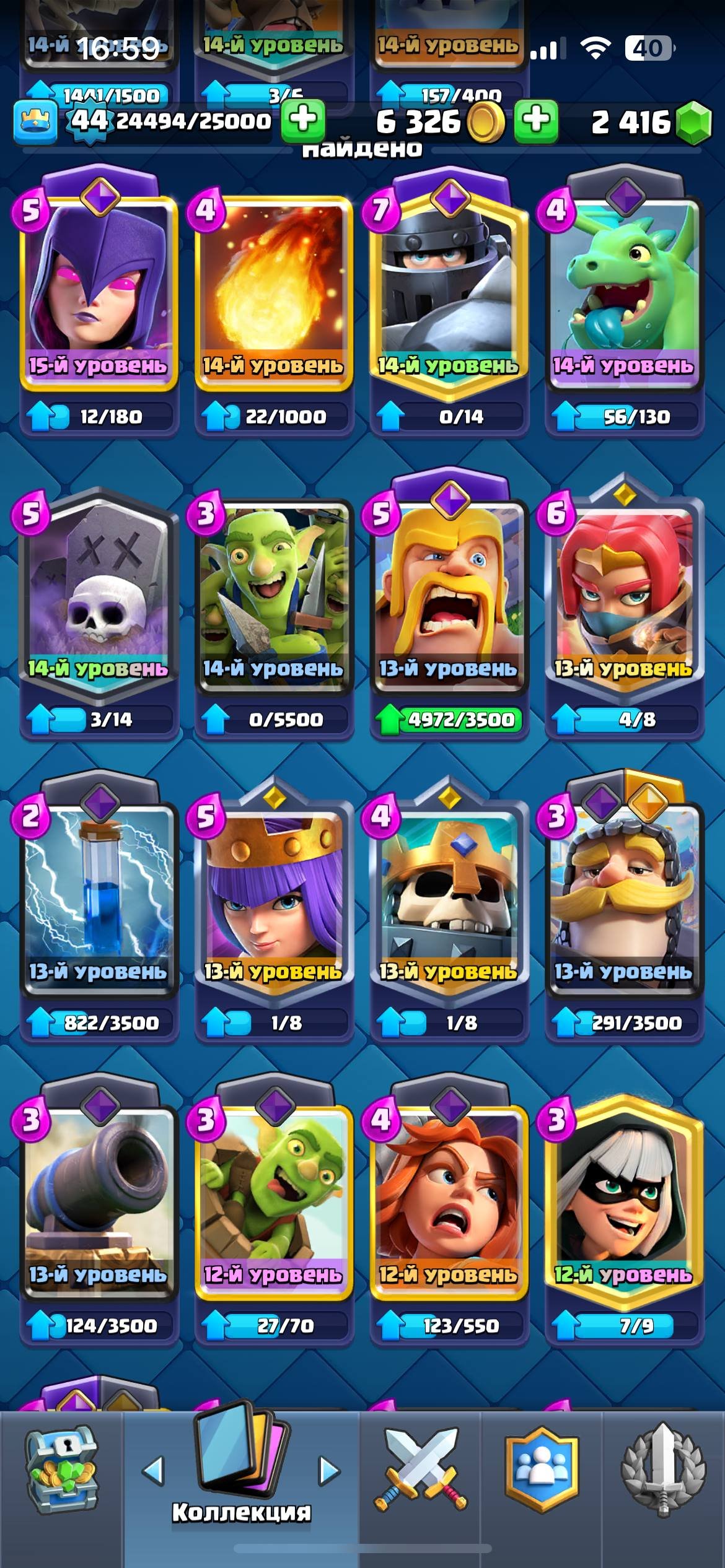Open the Witch card at level 15
This screenshot has height=1568, width=725.
(x=98, y=291)
